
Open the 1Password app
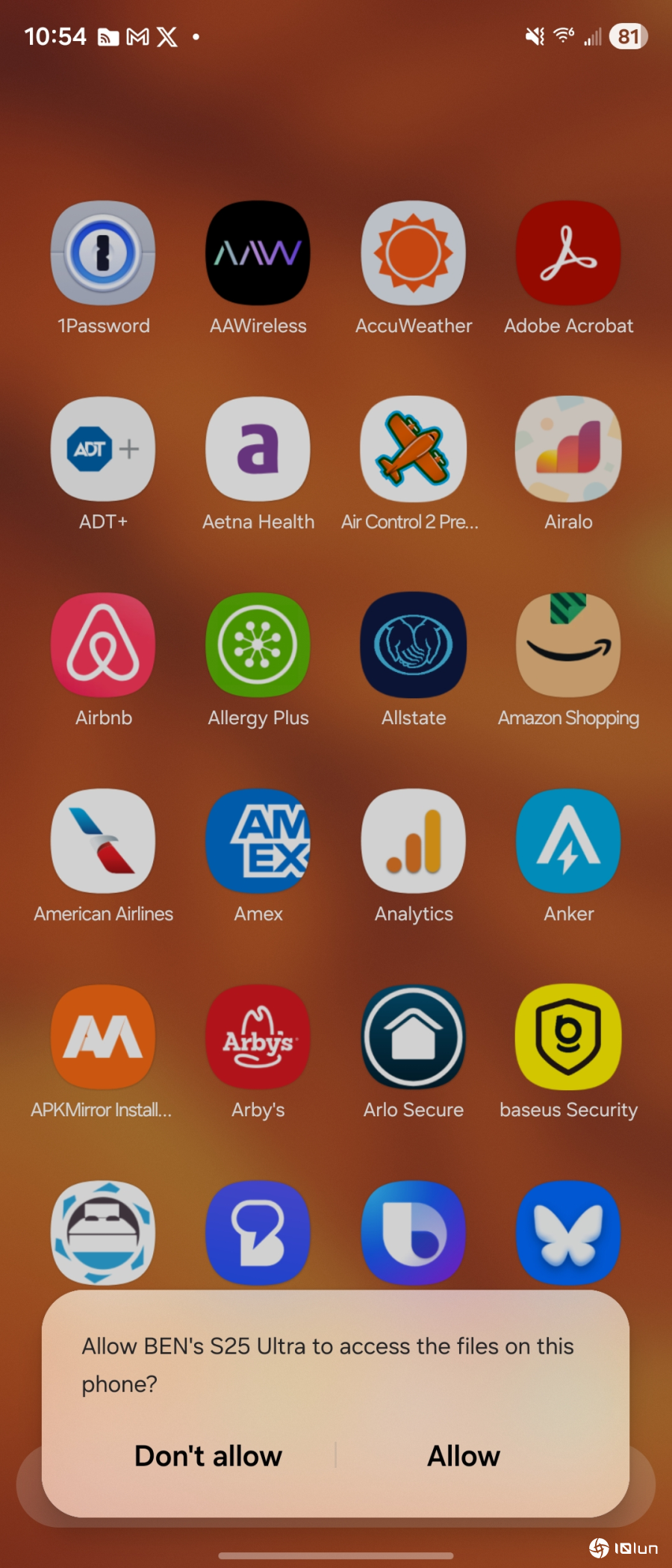[x=103, y=254]
